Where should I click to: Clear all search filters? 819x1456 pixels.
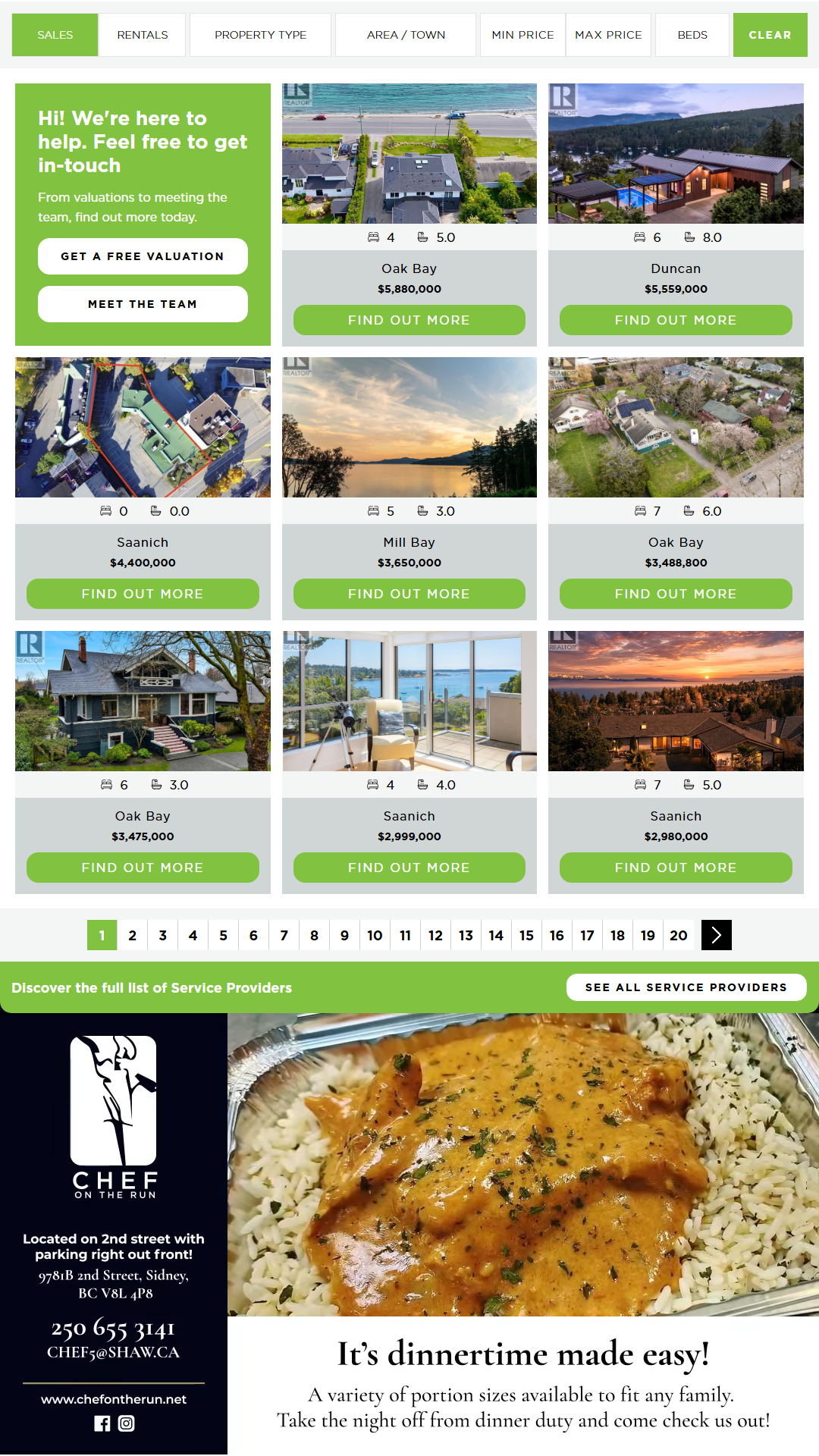pos(770,35)
